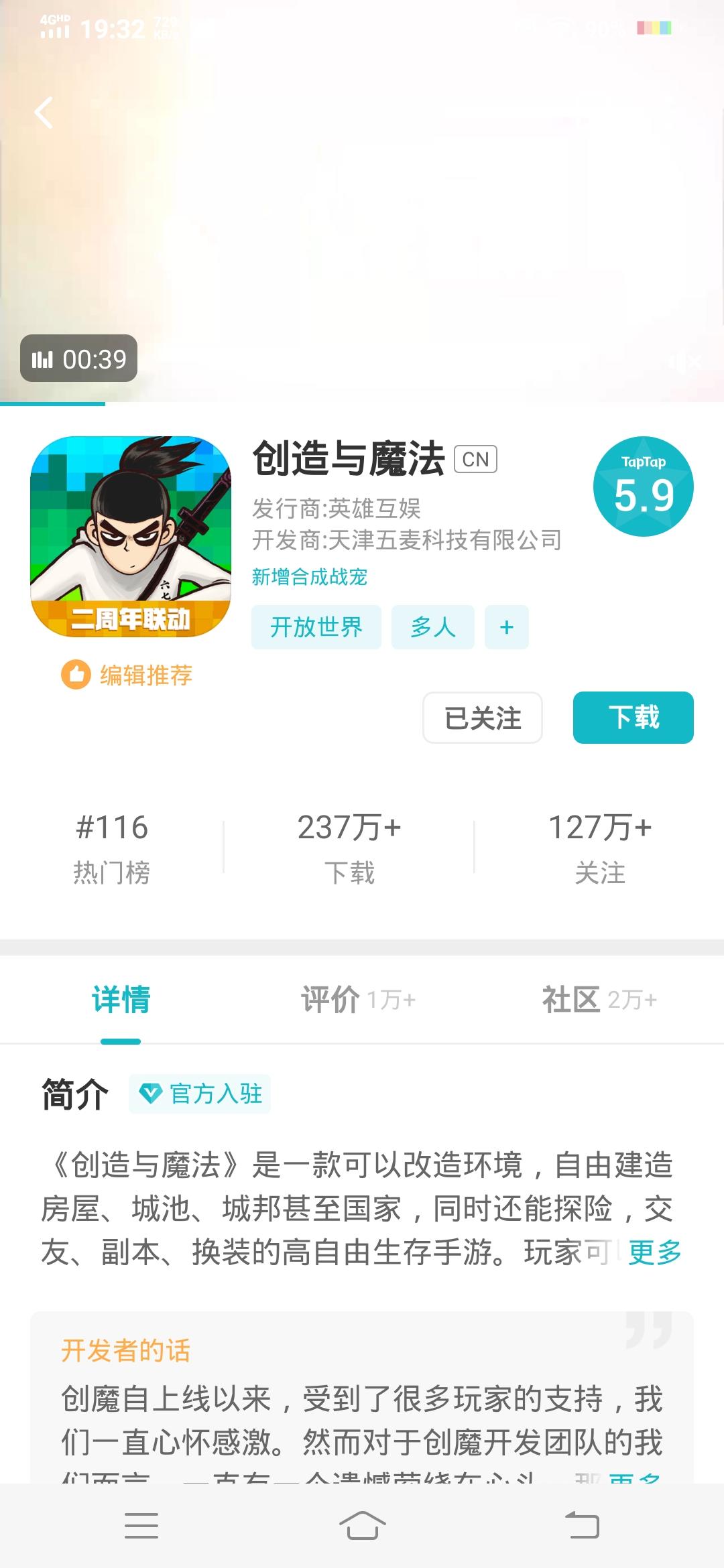Expand the intro with 更多 link
Image resolution: width=724 pixels, height=1568 pixels.
655,1252
